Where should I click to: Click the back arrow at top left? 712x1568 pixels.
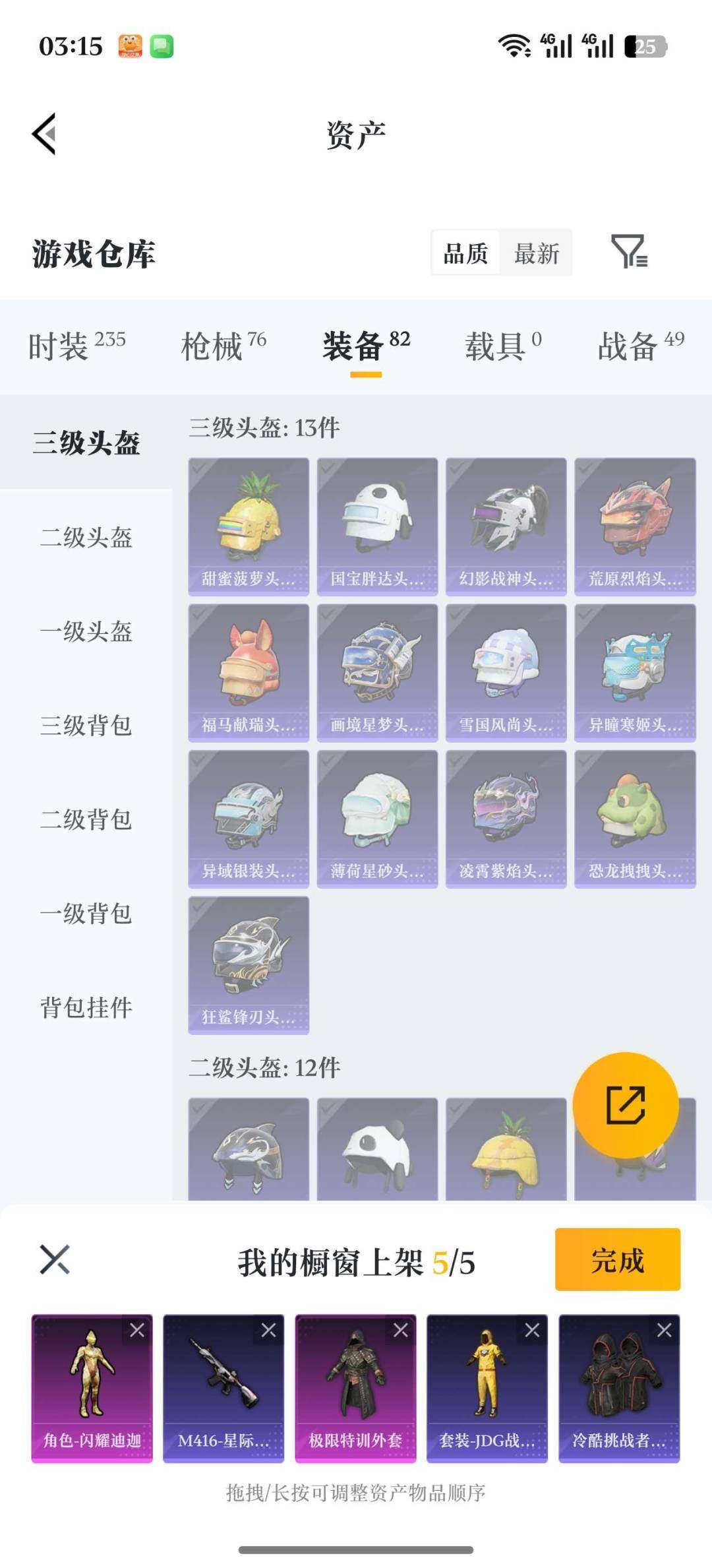44,133
